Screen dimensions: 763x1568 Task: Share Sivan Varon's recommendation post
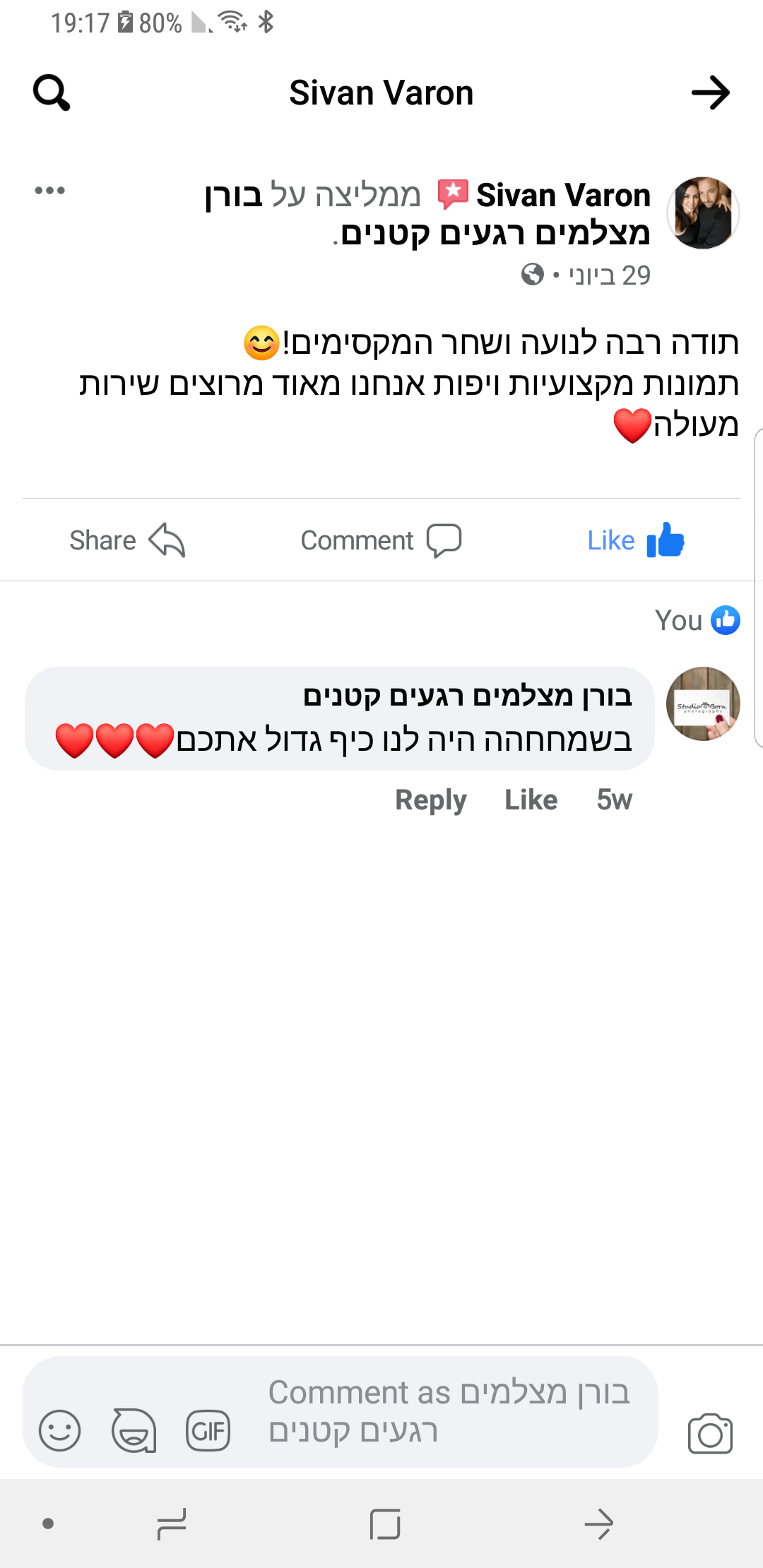(127, 540)
